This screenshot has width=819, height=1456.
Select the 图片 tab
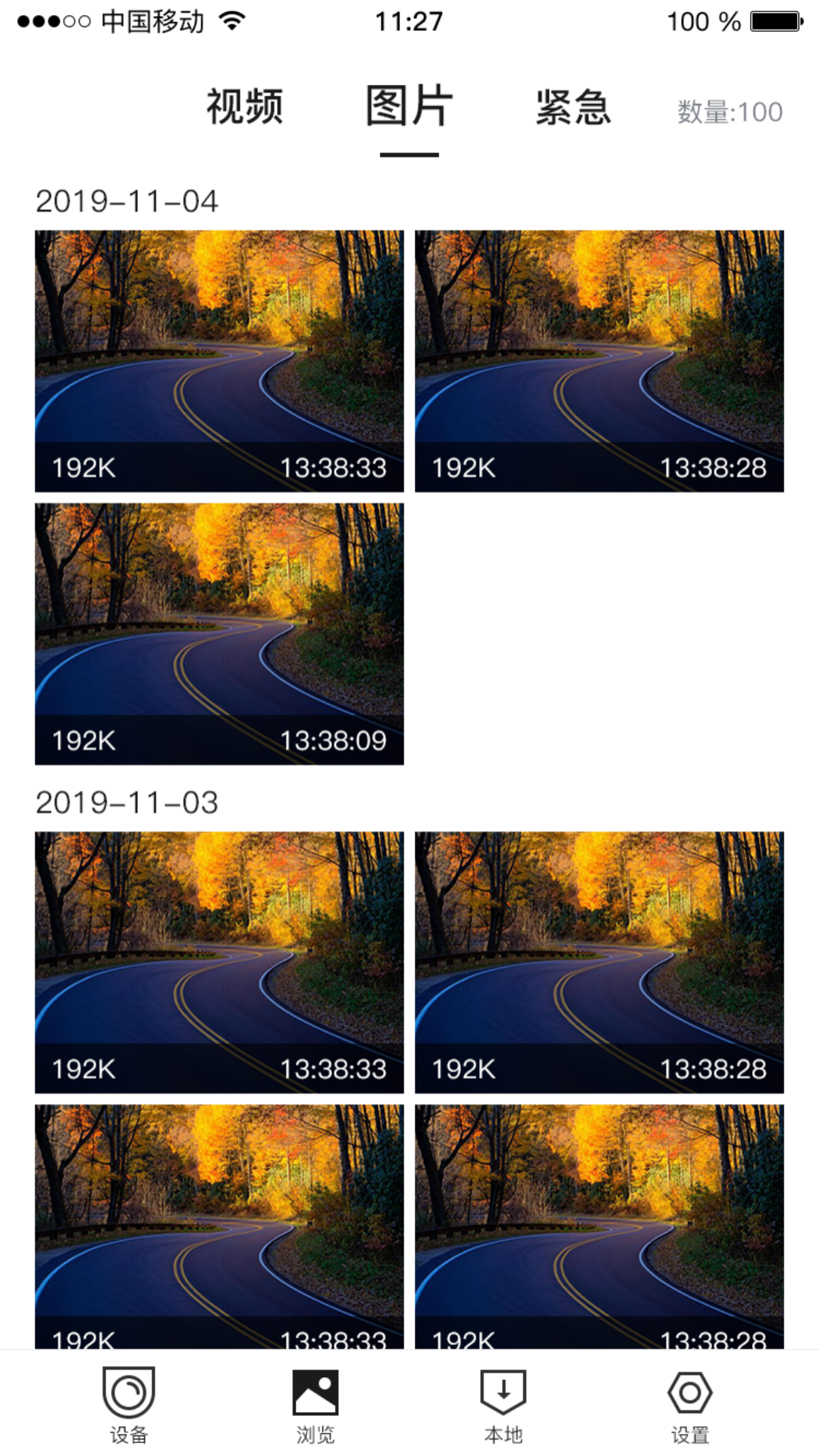click(x=409, y=106)
